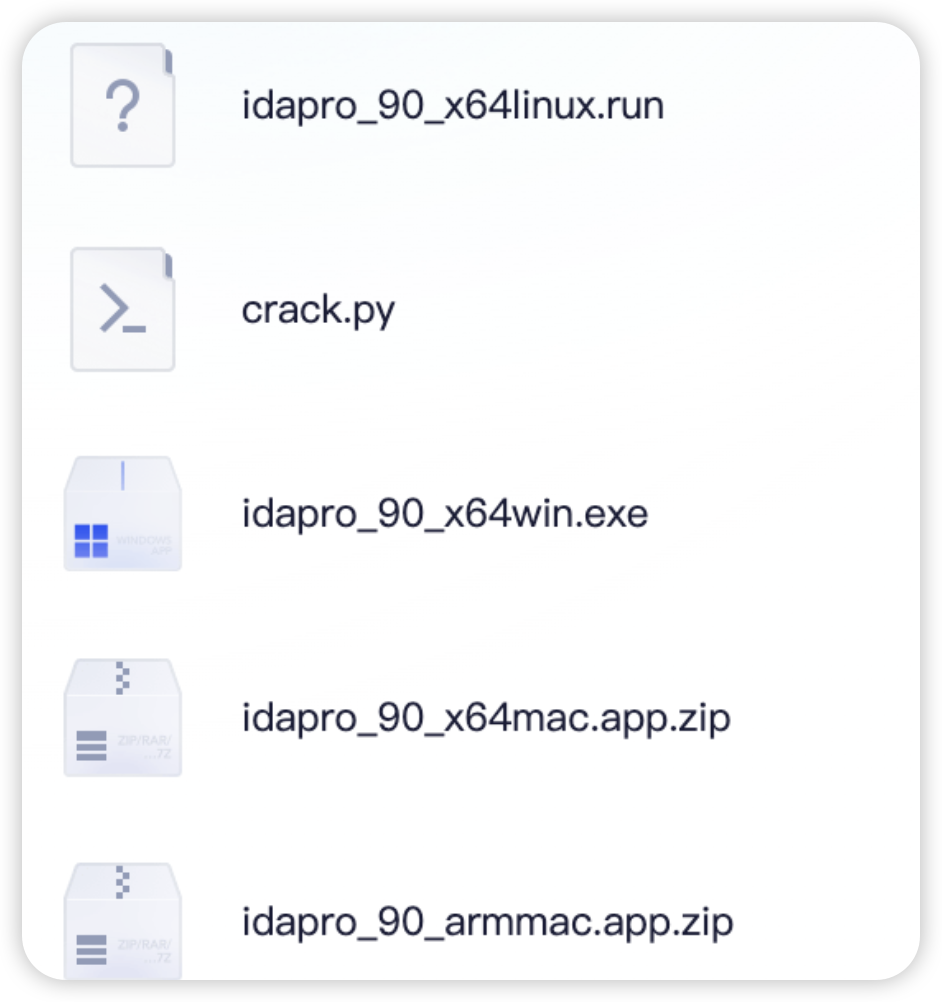
Task: Open idapro_90_x64mac.app.zip archive
Action: click(x=486, y=718)
